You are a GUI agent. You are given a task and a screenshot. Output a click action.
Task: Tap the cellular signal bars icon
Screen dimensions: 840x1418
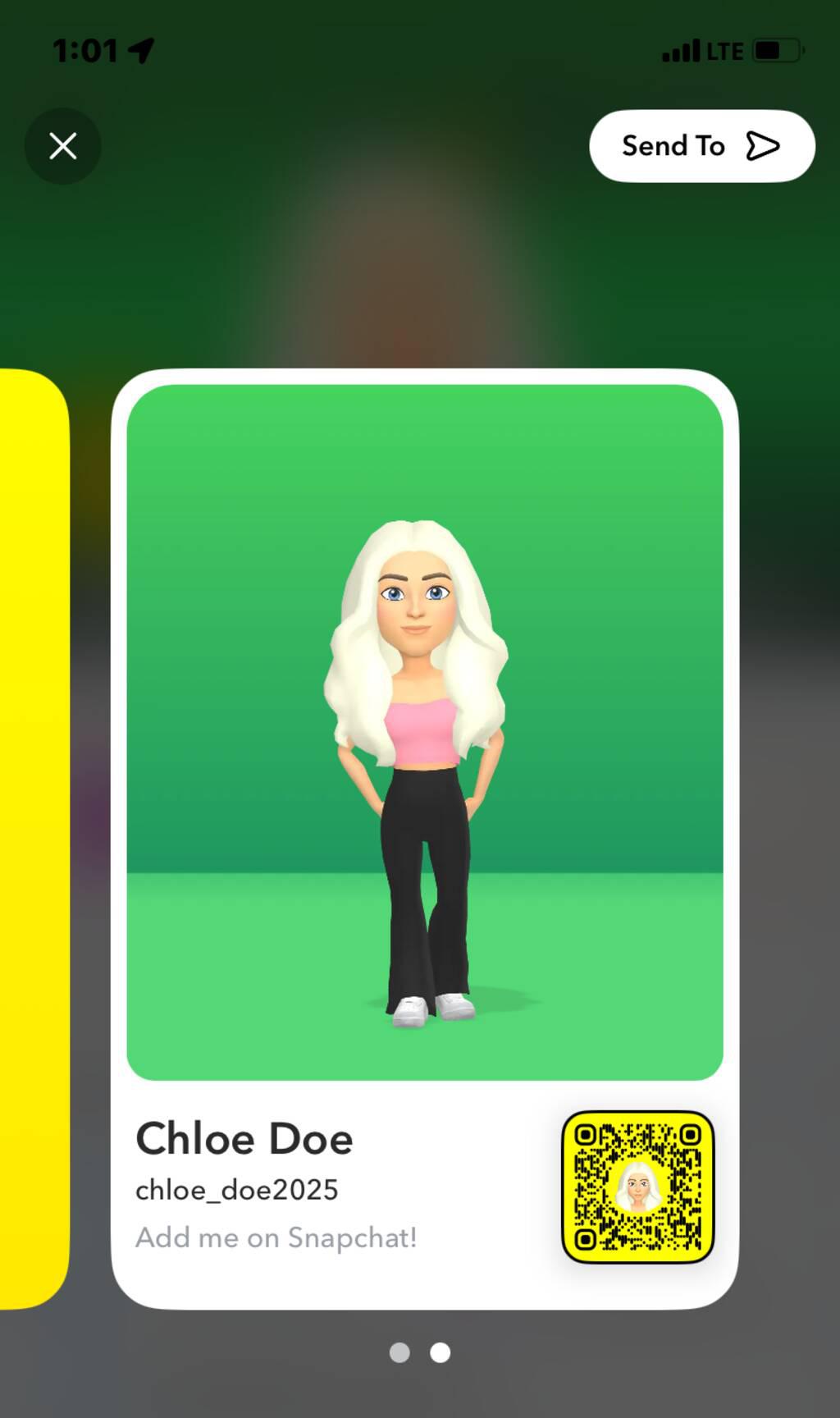[680, 50]
